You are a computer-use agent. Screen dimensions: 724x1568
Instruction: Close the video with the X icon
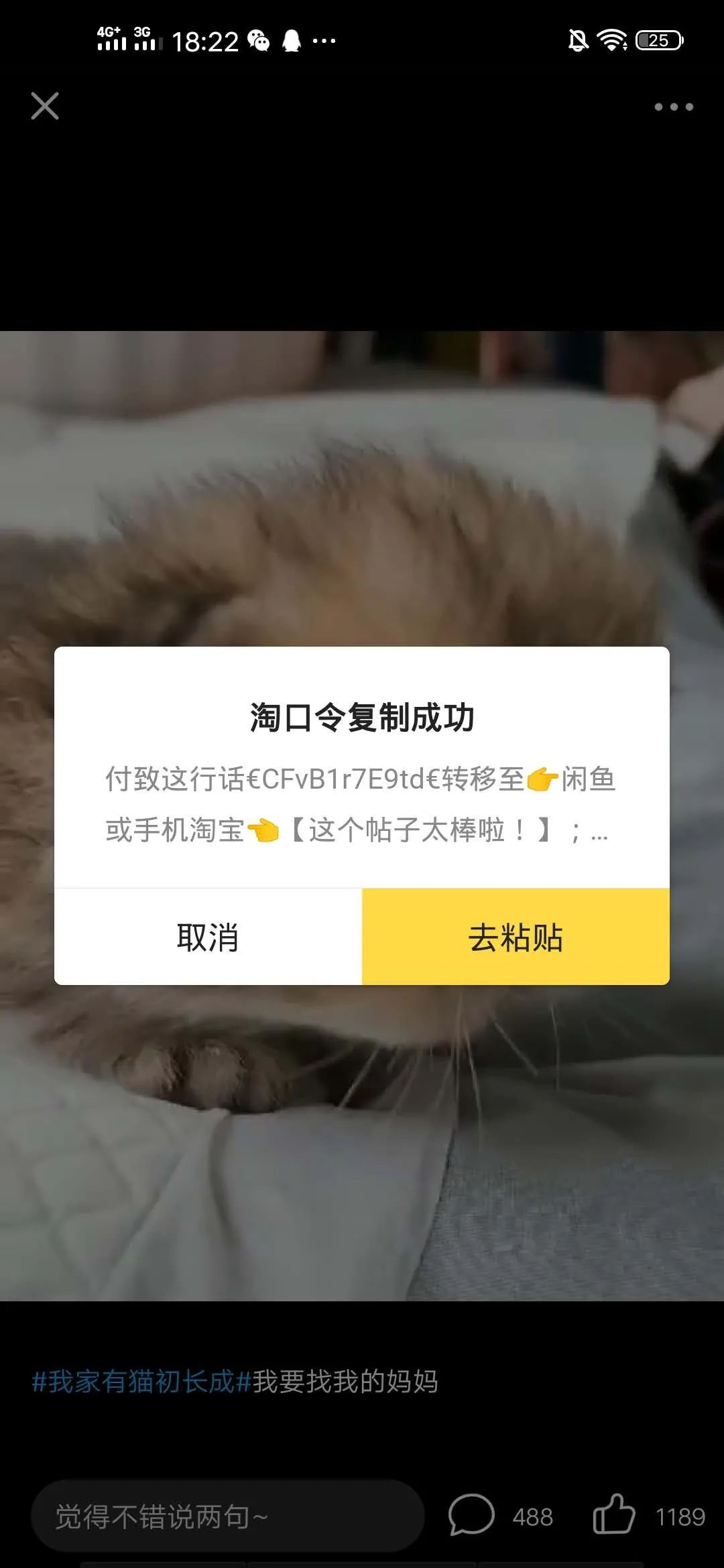pos(45,106)
